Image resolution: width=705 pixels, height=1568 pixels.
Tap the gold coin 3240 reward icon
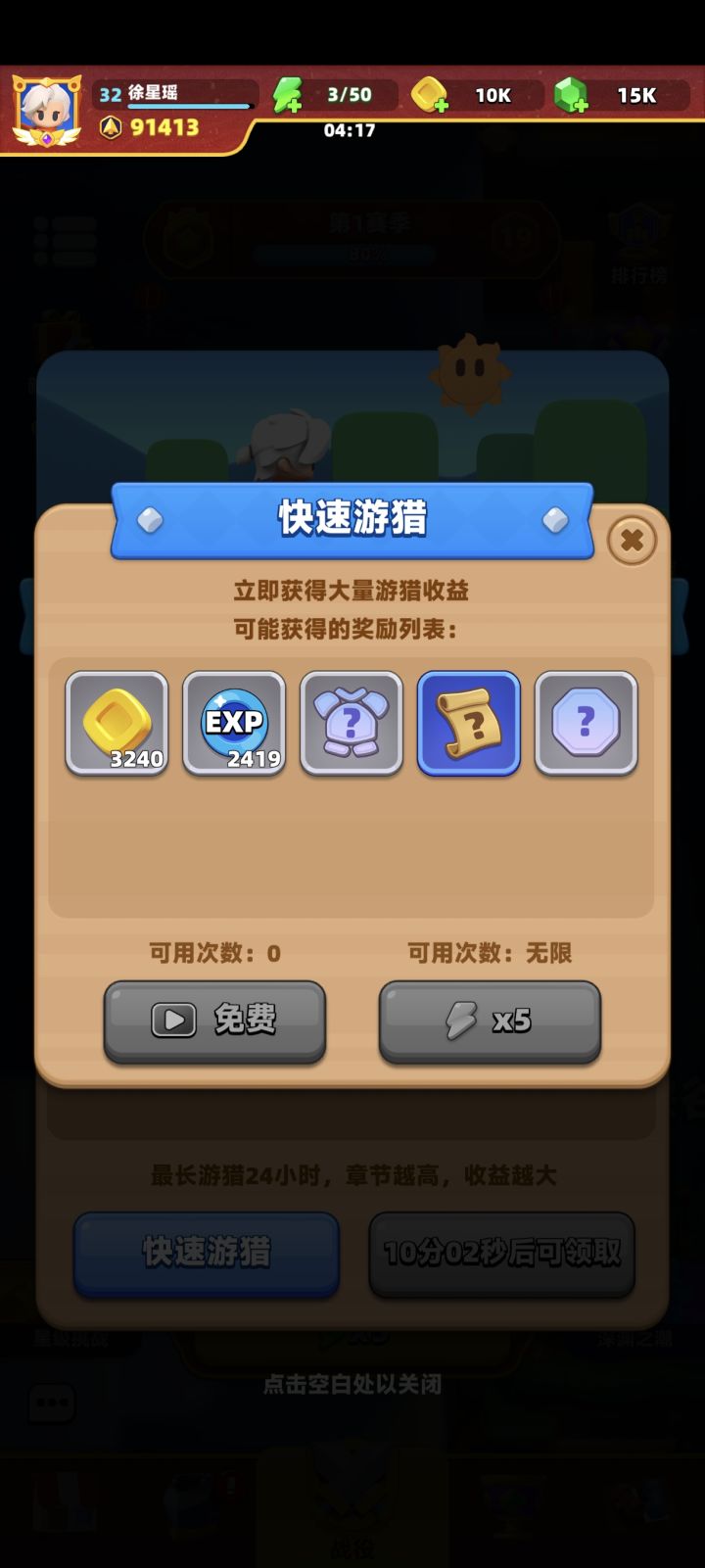tap(117, 724)
